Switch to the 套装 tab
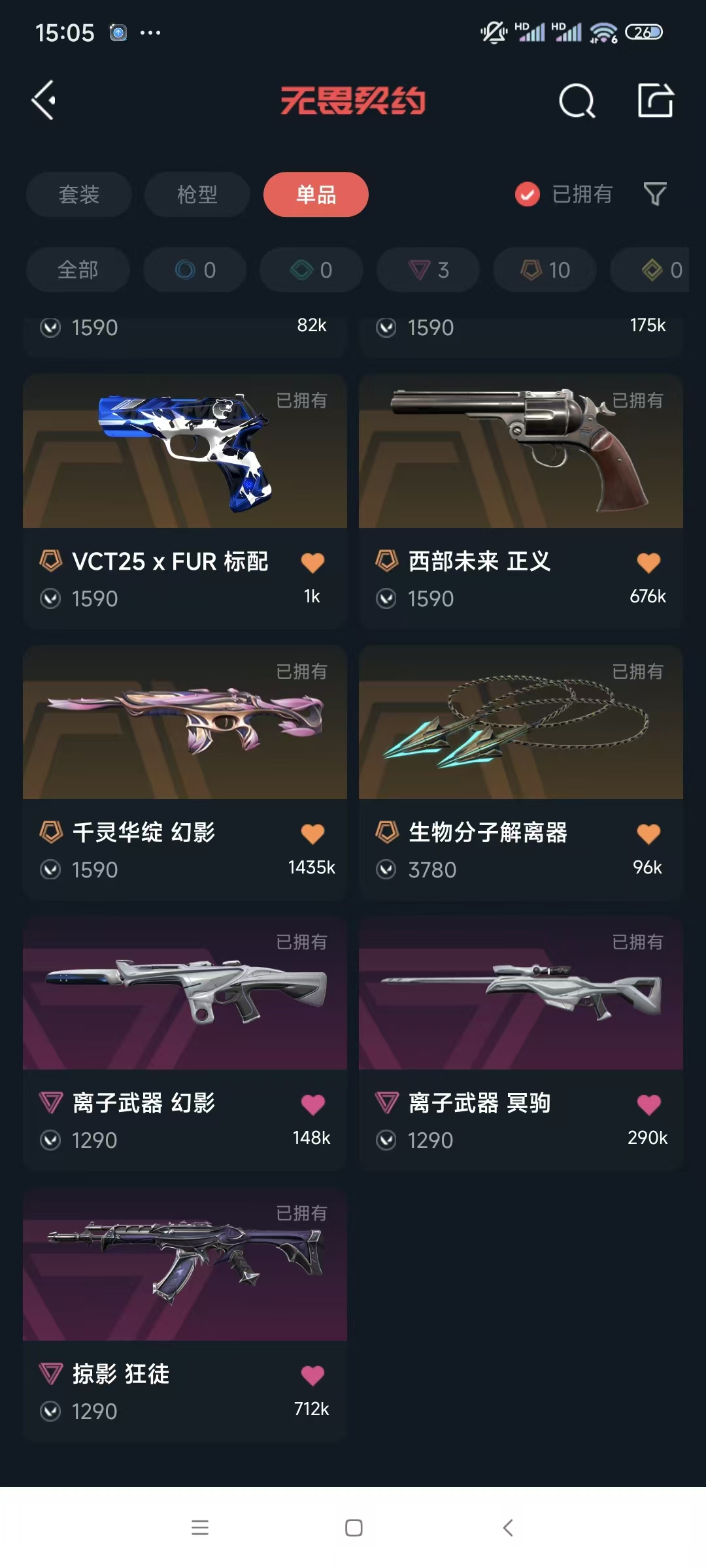The width and height of the screenshot is (706, 1568). 79,194
